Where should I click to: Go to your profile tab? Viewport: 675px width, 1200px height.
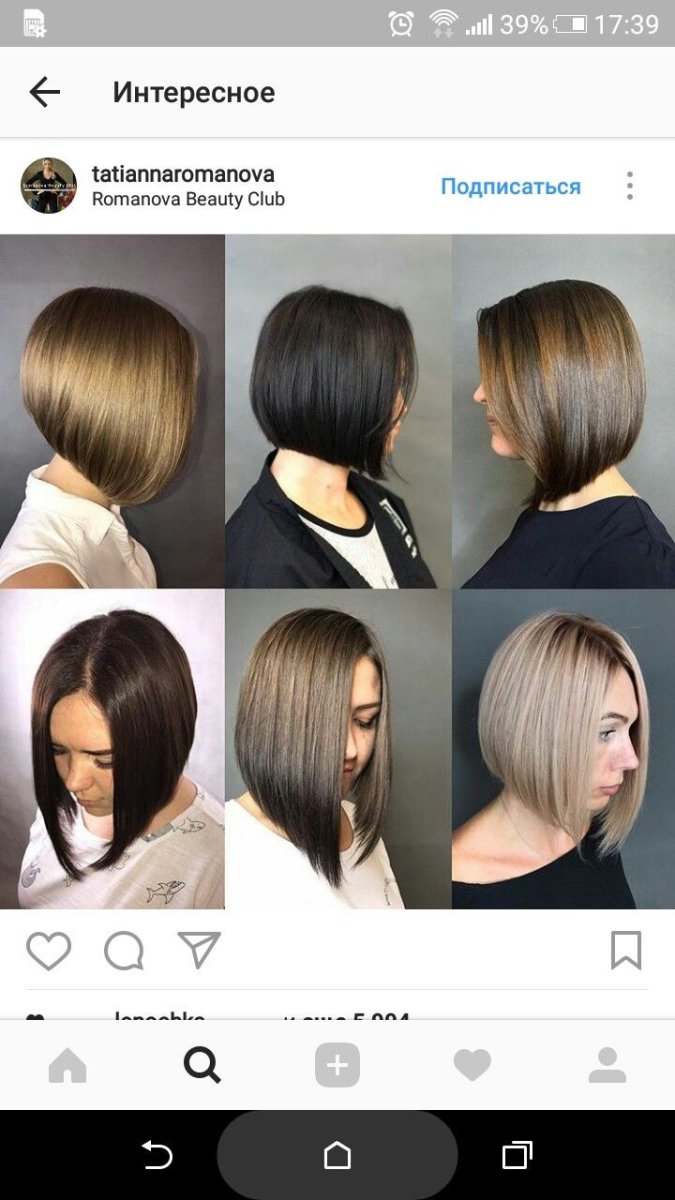607,1066
